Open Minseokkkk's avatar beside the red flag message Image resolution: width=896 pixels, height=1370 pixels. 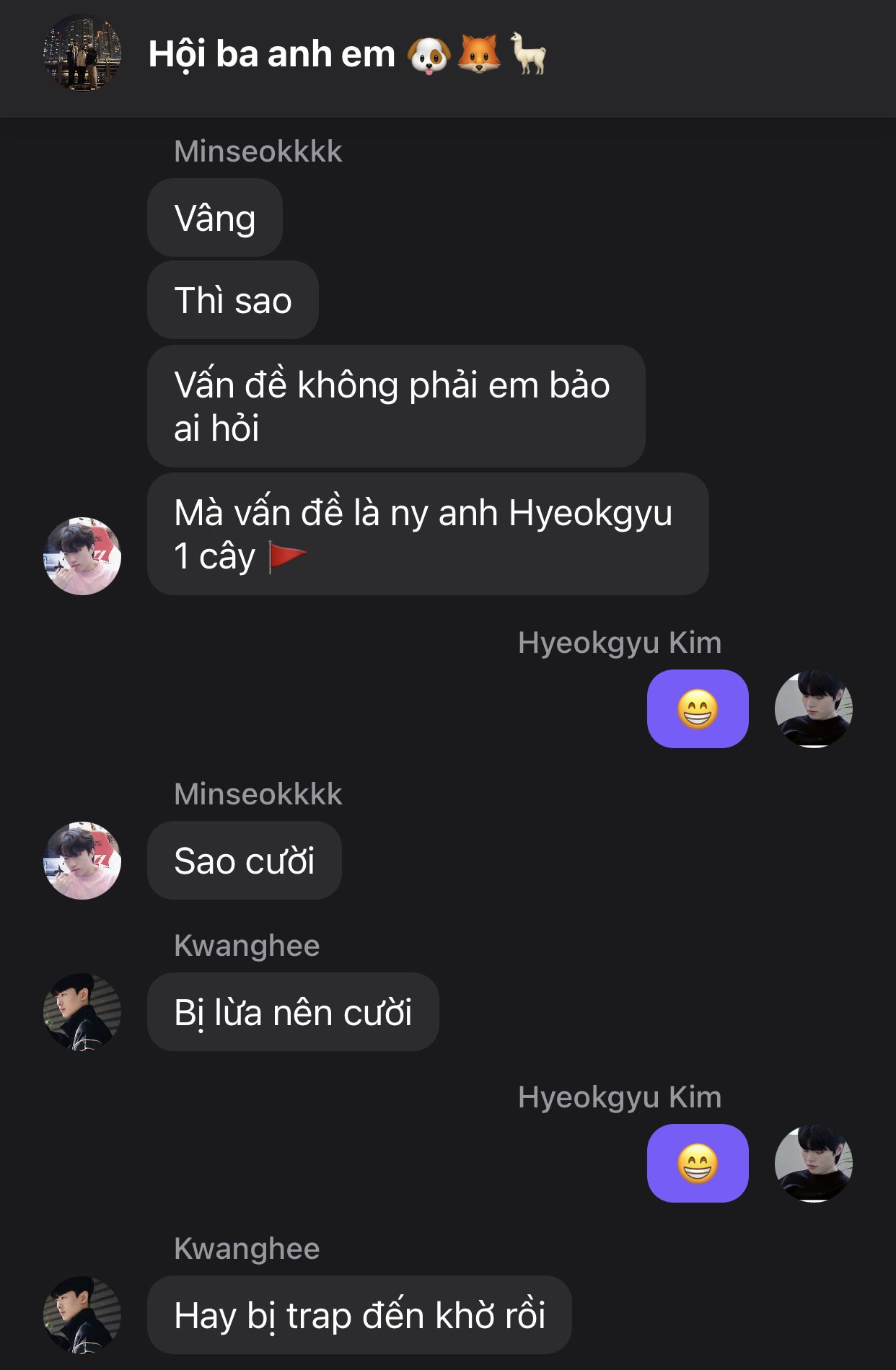[x=82, y=556]
